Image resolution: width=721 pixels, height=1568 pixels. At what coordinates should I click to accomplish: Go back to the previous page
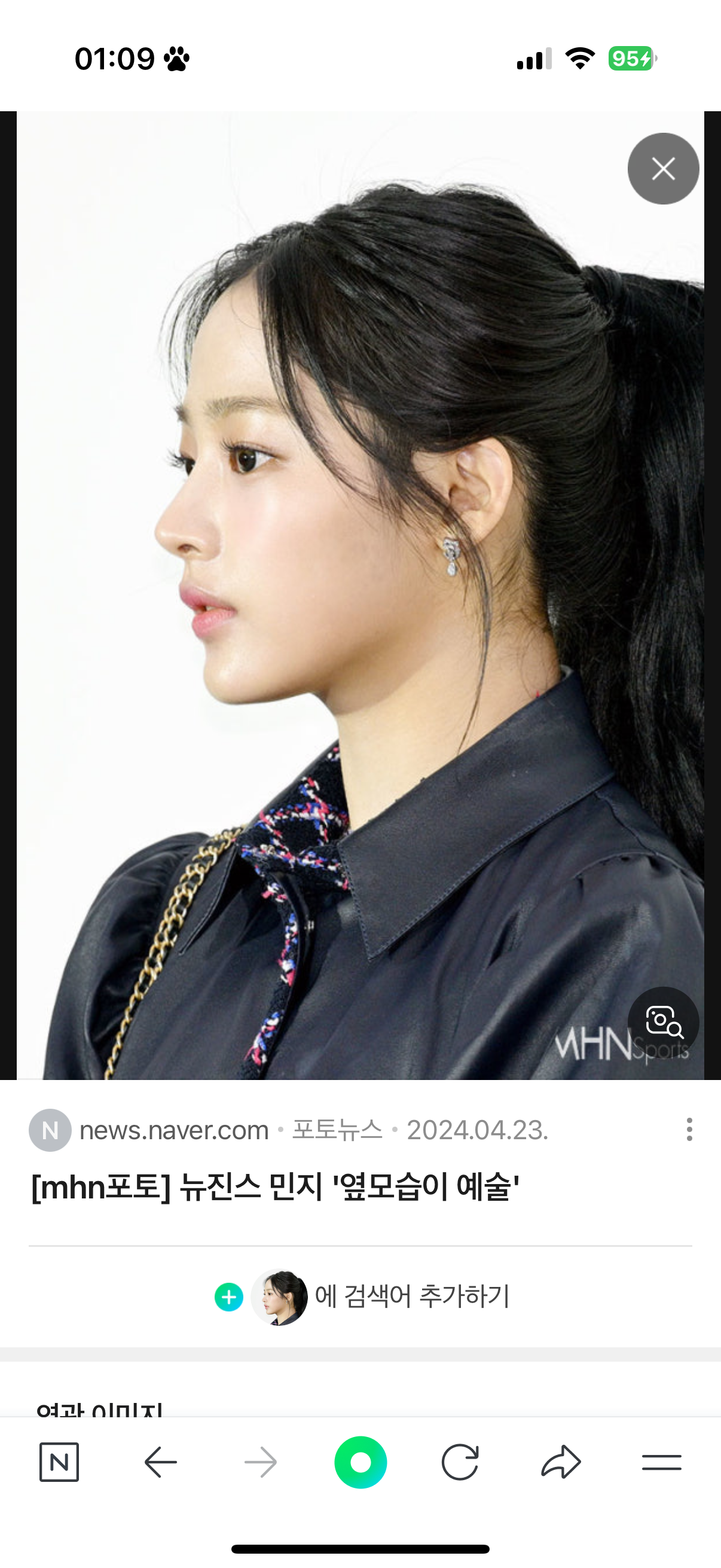click(161, 1462)
